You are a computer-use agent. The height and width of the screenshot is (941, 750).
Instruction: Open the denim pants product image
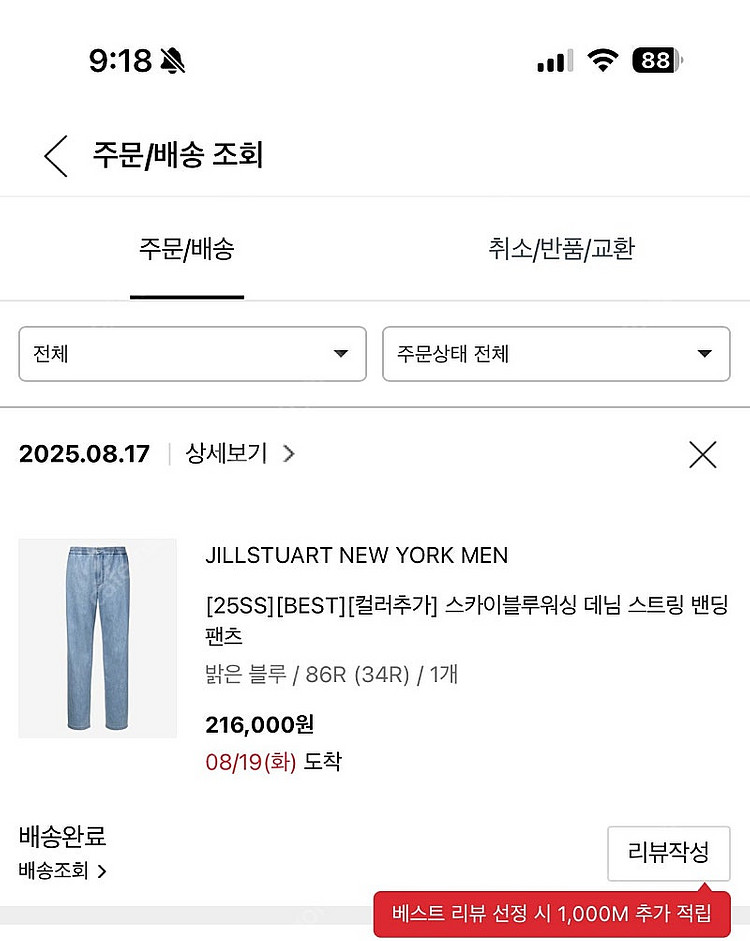(x=97, y=638)
